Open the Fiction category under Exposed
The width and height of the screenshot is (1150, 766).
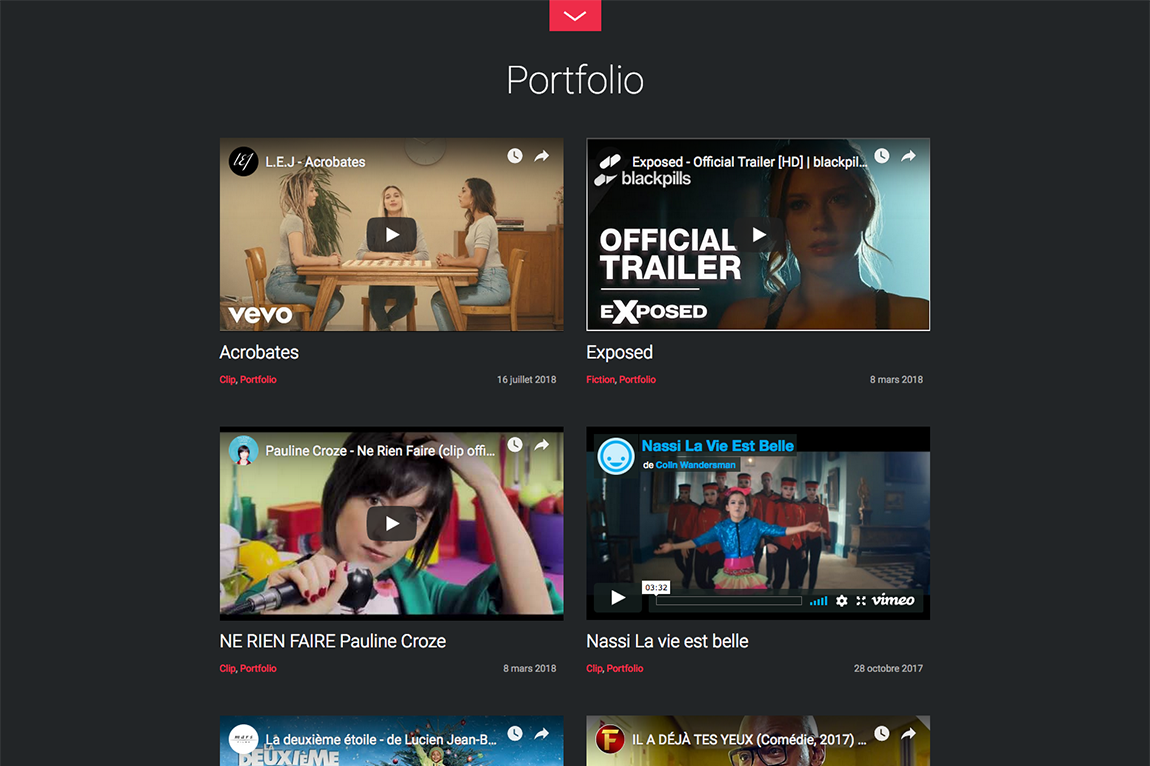(600, 380)
